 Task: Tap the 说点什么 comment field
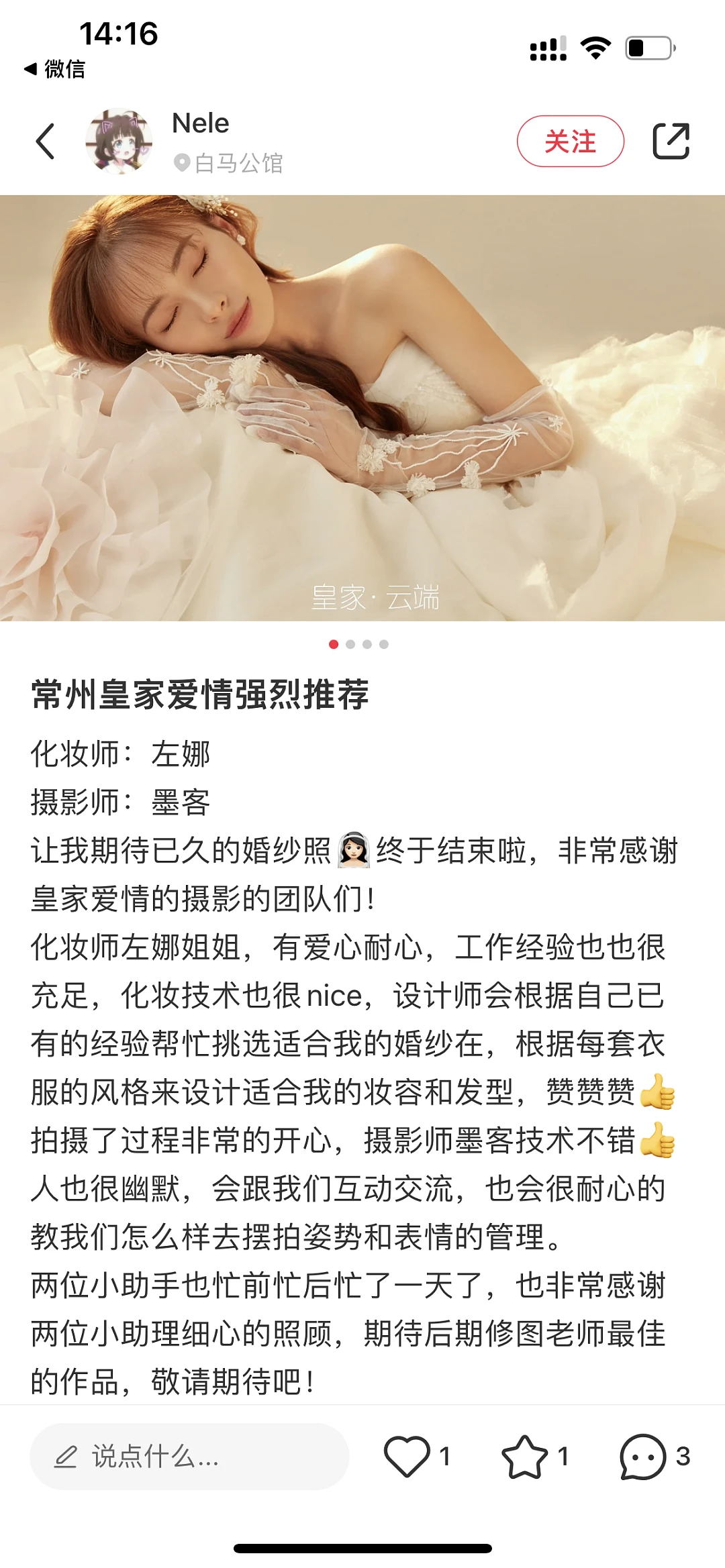pyautogui.click(x=189, y=1457)
